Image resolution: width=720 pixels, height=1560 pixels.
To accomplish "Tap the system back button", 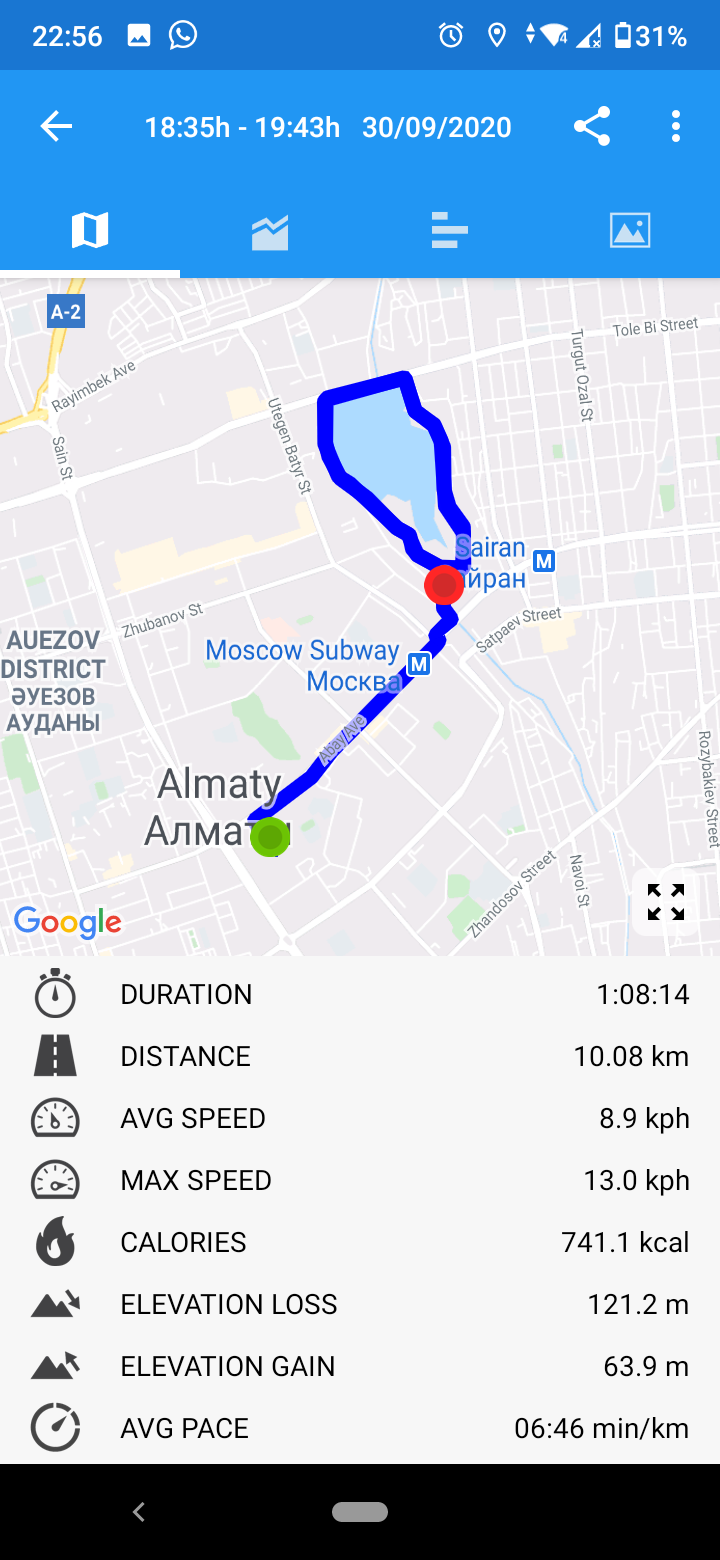I will pyautogui.click(x=139, y=1512).
